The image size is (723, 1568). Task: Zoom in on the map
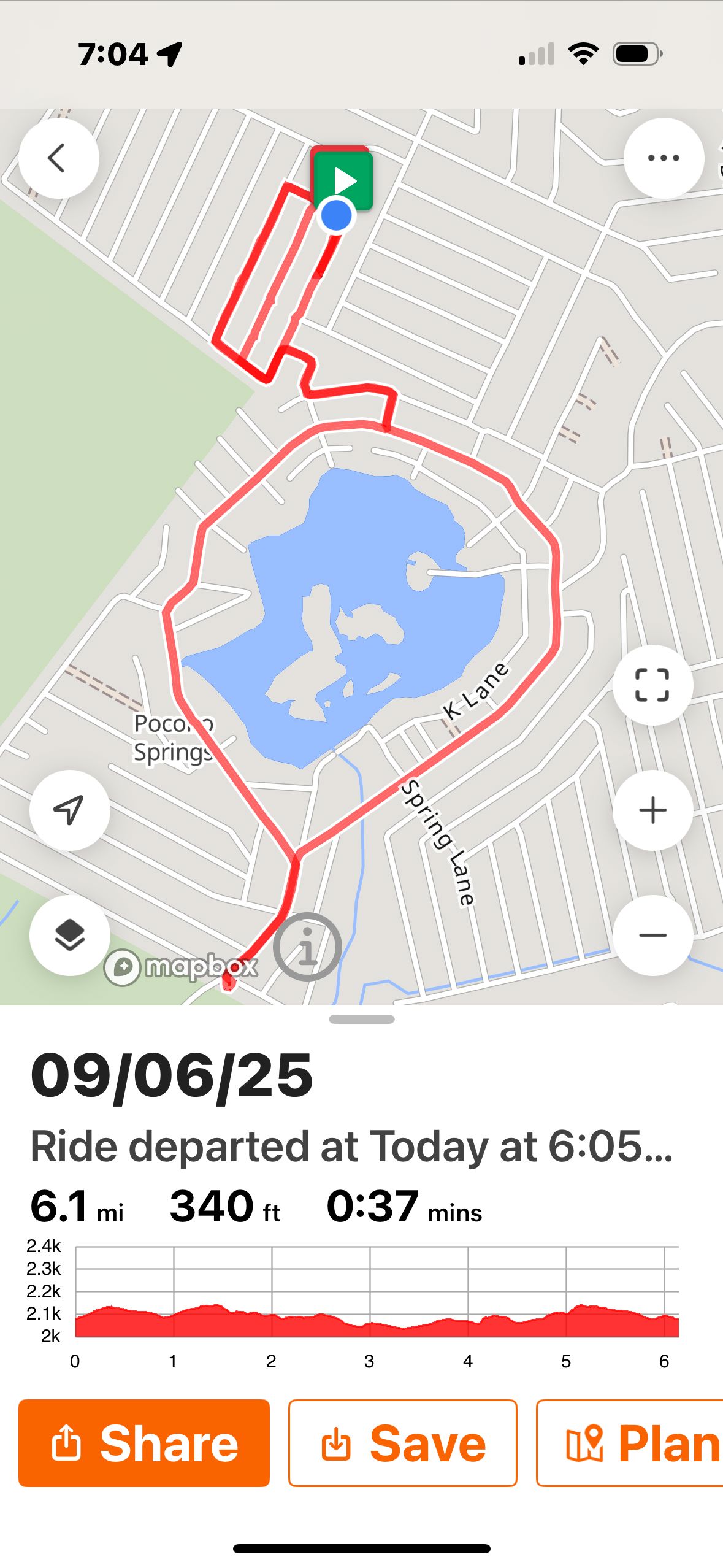(652, 810)
